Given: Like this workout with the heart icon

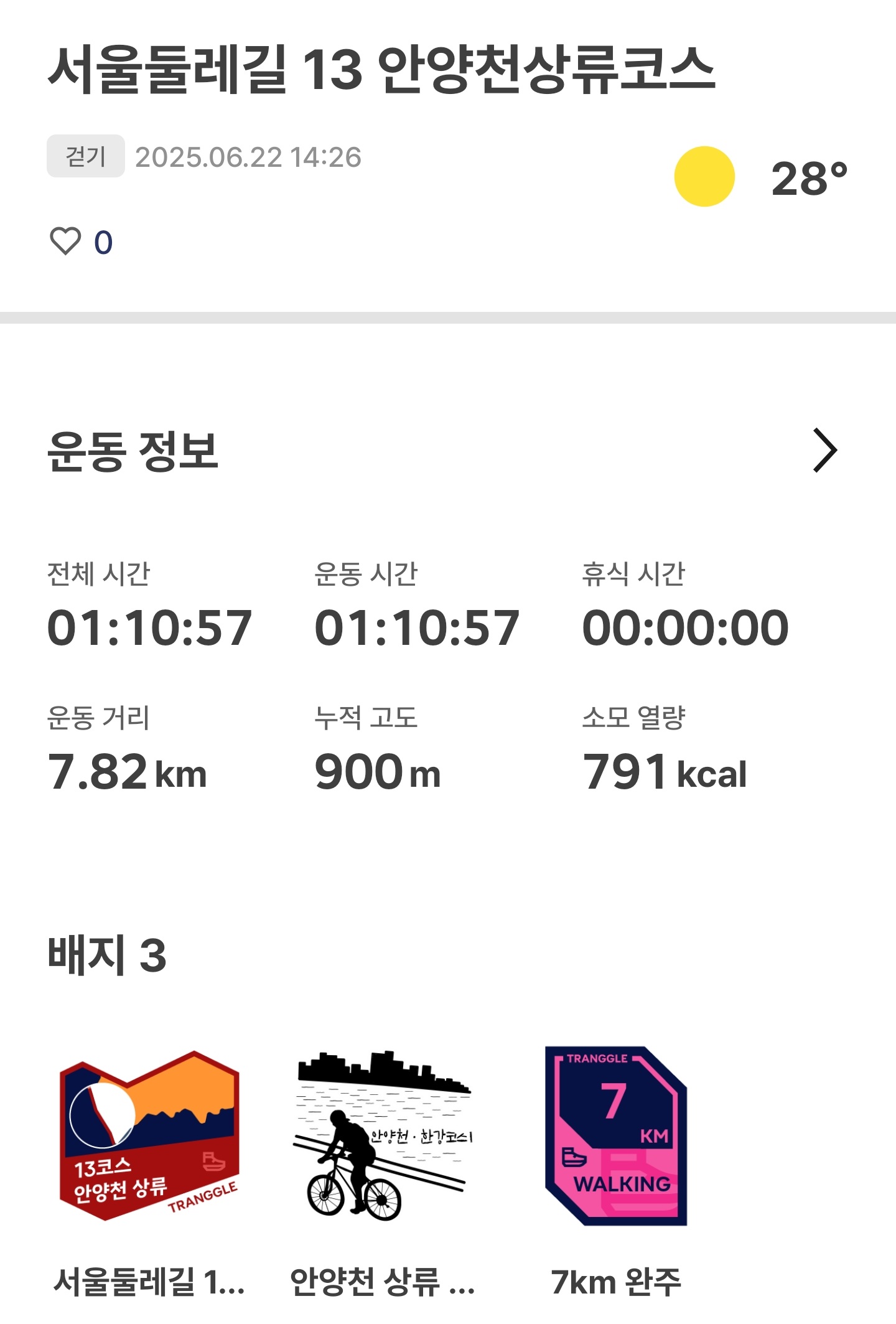Looking at the screenshot, I should 65,241.
